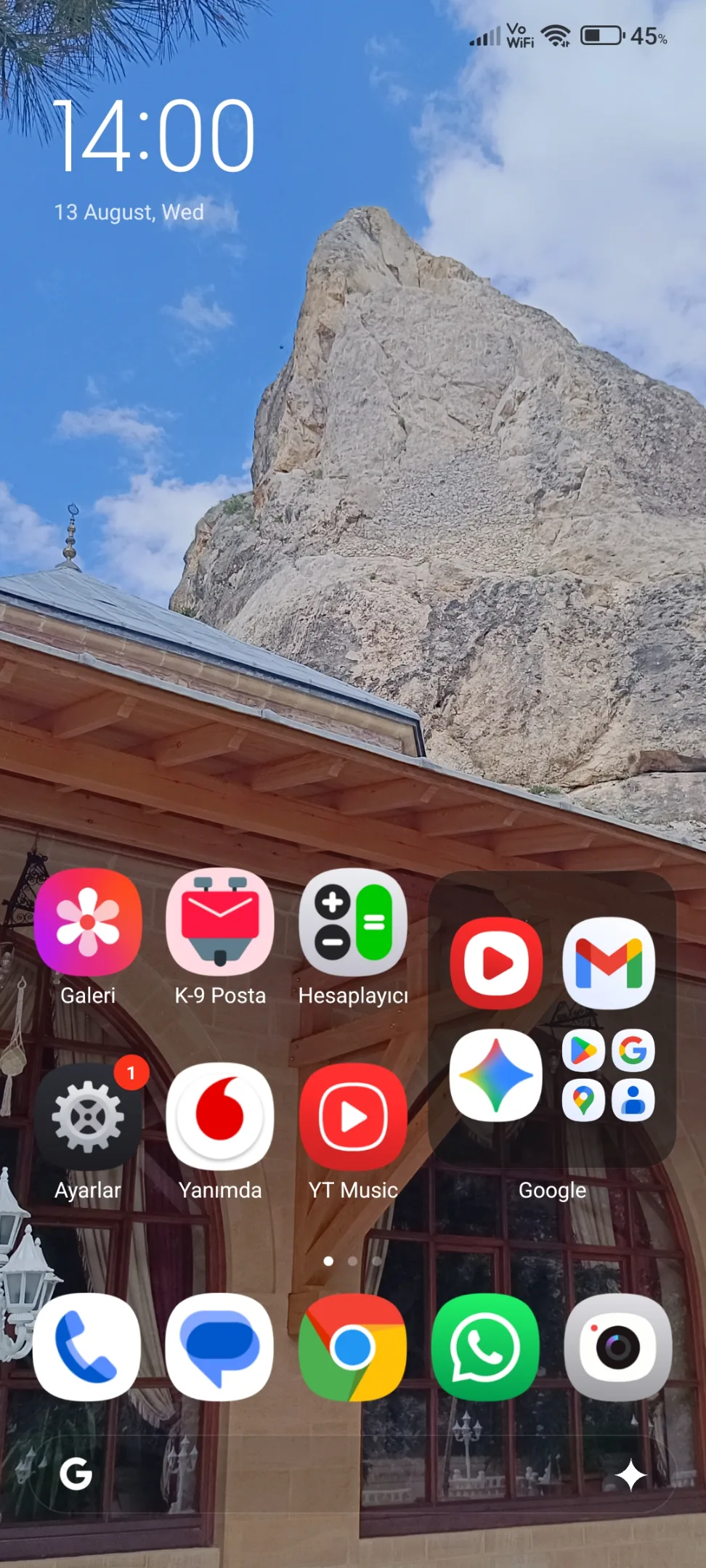Image resolution: width=706 pixels, height=1568 pixels.
Task: Tap the Google search G icon
Action: [76, 1474]
